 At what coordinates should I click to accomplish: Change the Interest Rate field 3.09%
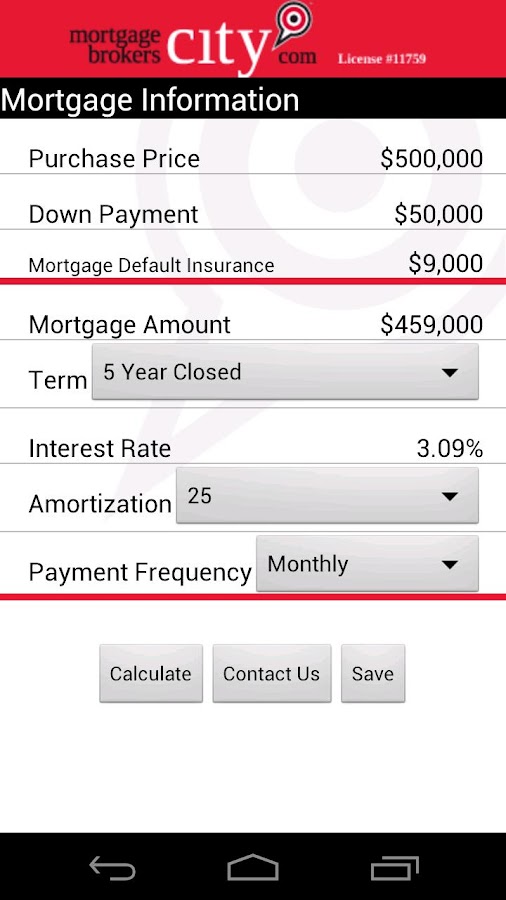(x=449, y=449)
